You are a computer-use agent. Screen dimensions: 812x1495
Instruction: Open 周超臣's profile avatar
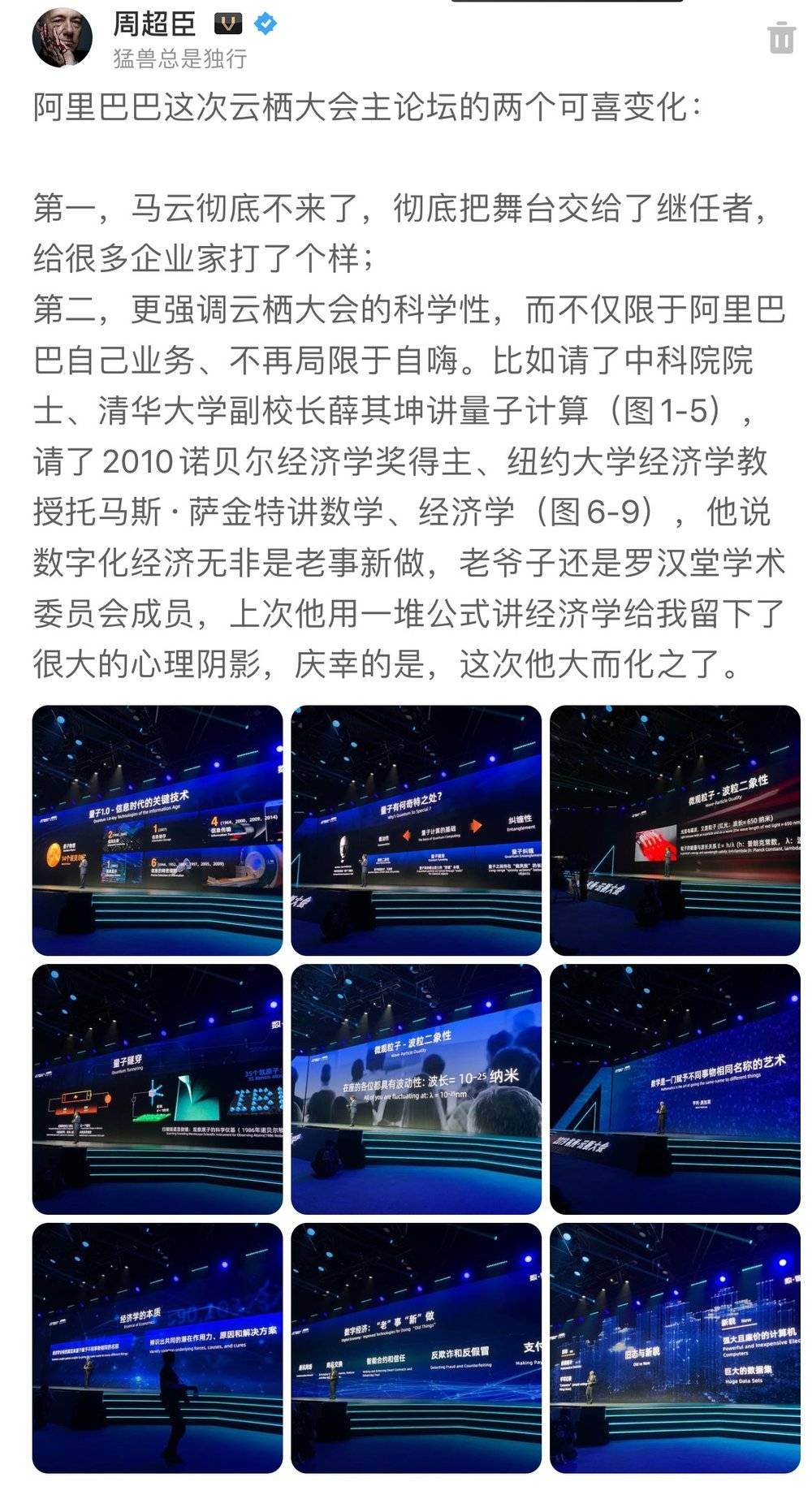click(x=62, y=34)
